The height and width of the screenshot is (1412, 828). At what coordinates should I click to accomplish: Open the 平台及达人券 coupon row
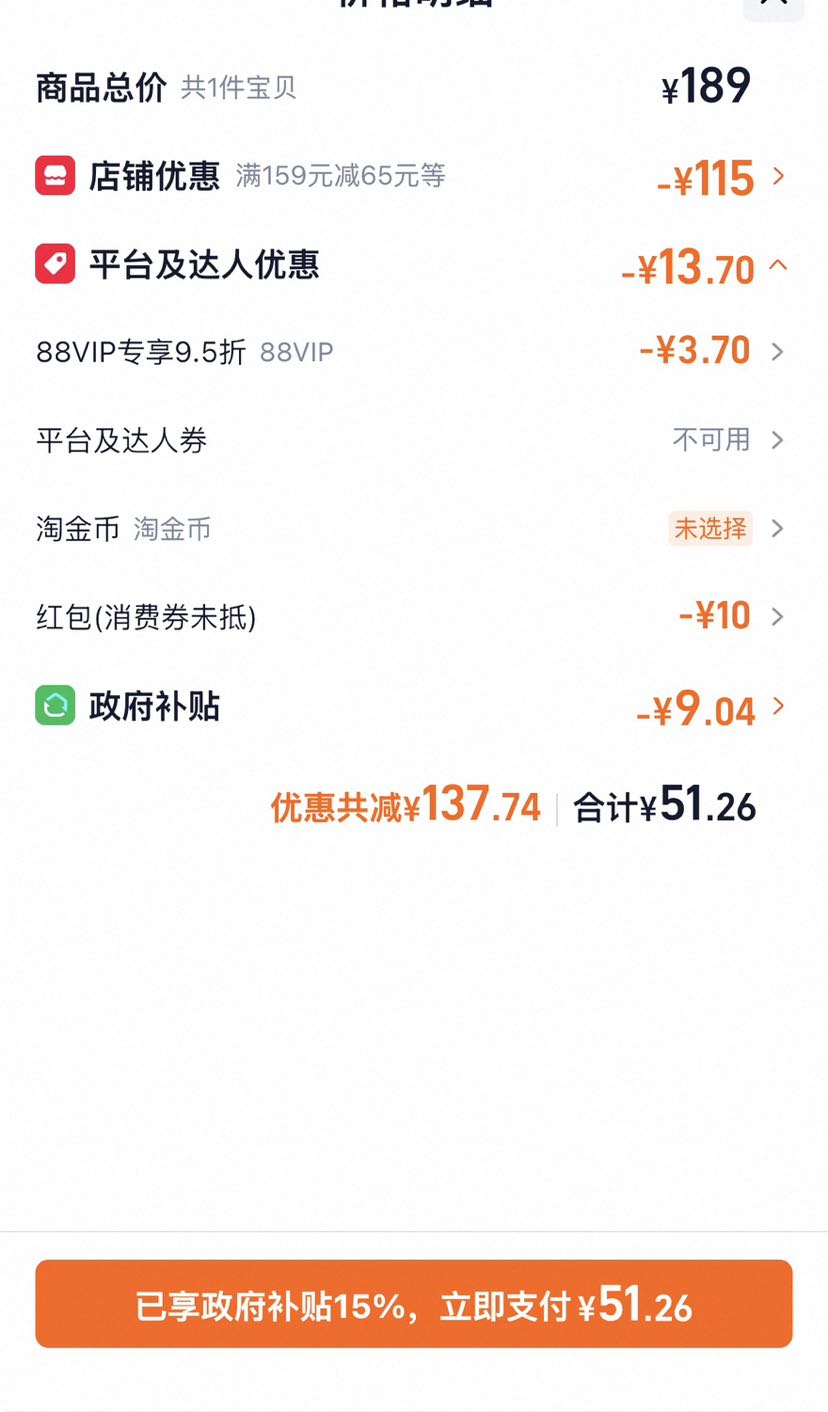[414, 440]
